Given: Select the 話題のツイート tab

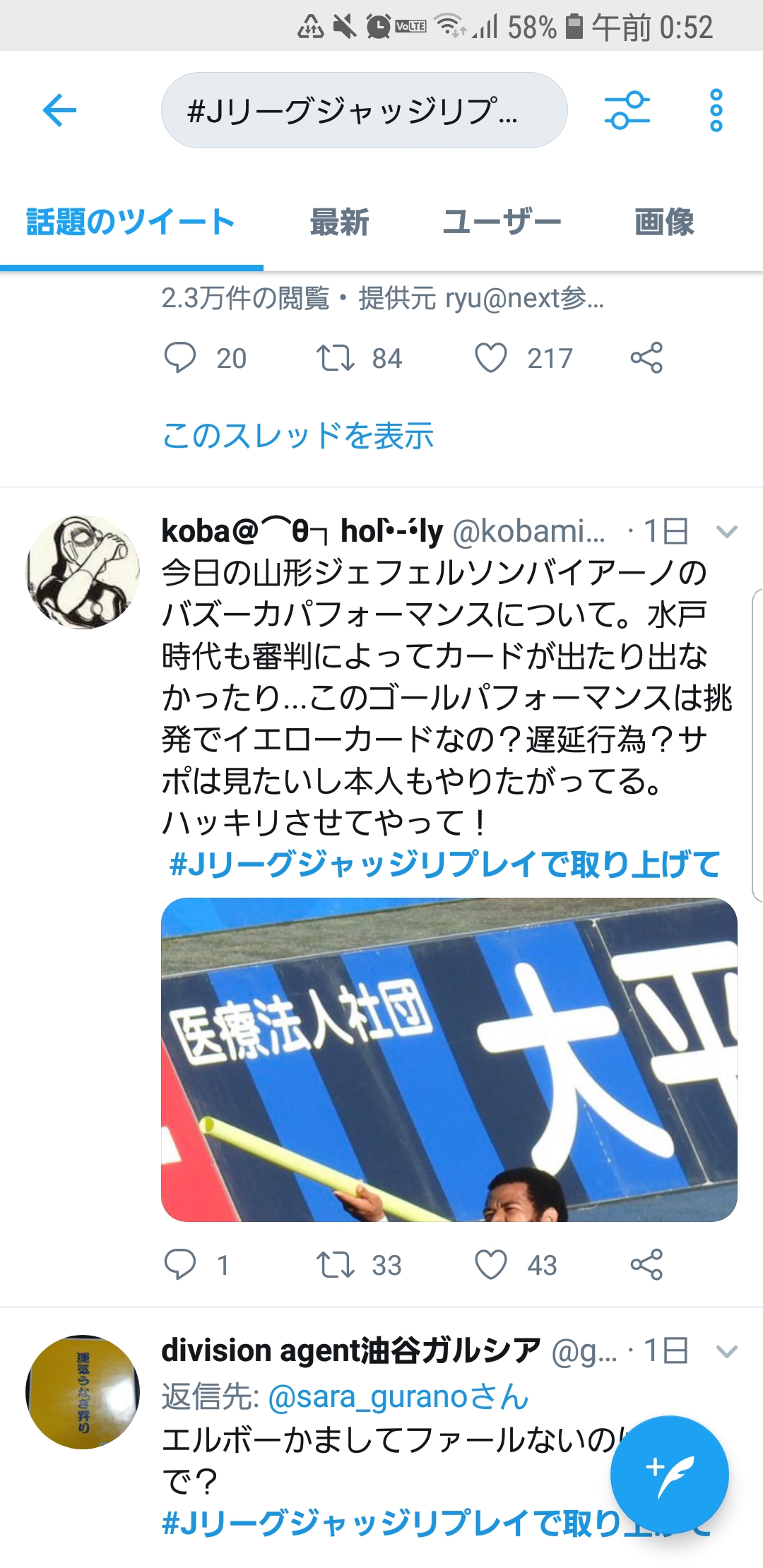Looking at the screenshot, I should pos(131,222).
